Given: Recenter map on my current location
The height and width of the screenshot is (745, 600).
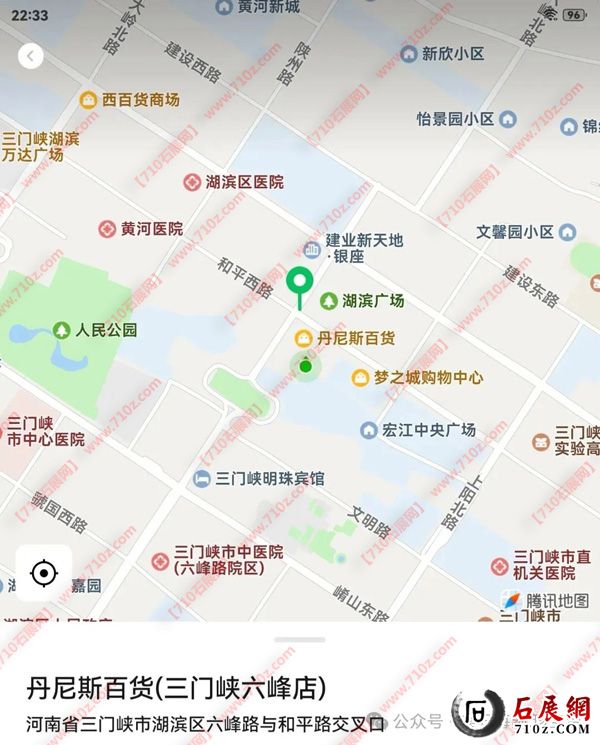Looking at the screenshot, I should coord(43,574).
